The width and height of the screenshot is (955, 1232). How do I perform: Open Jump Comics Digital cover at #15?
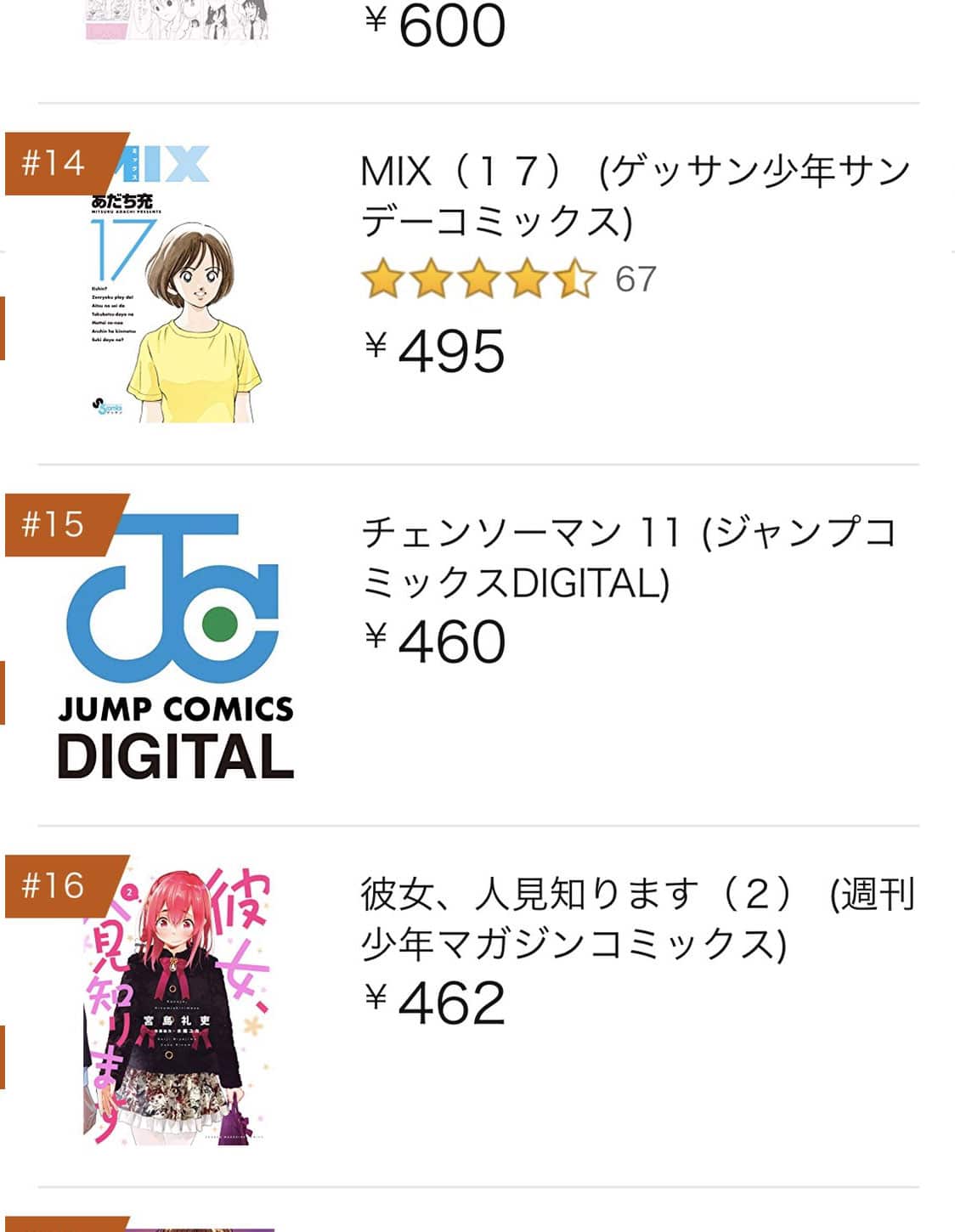click(175, 646)
